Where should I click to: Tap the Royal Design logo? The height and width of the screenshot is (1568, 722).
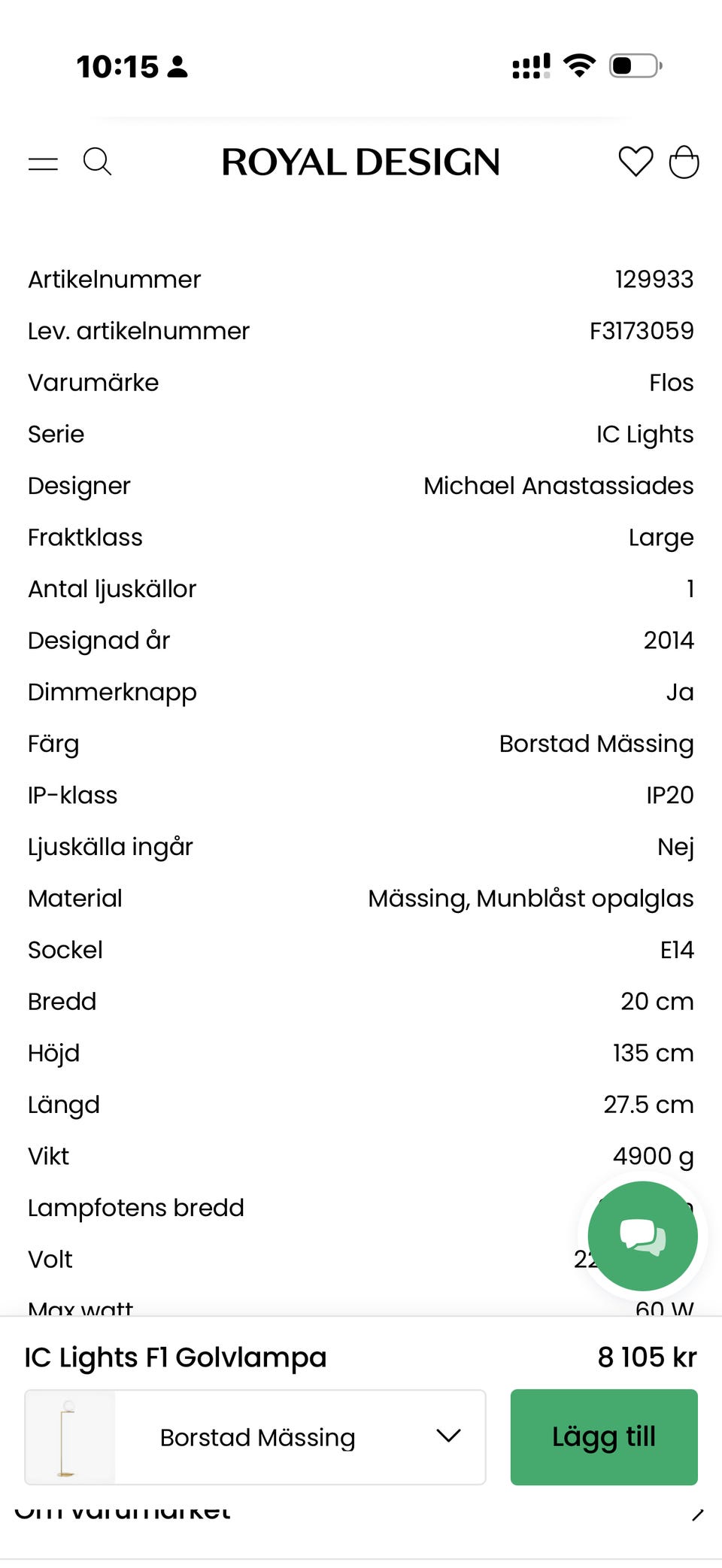[361, 162]
